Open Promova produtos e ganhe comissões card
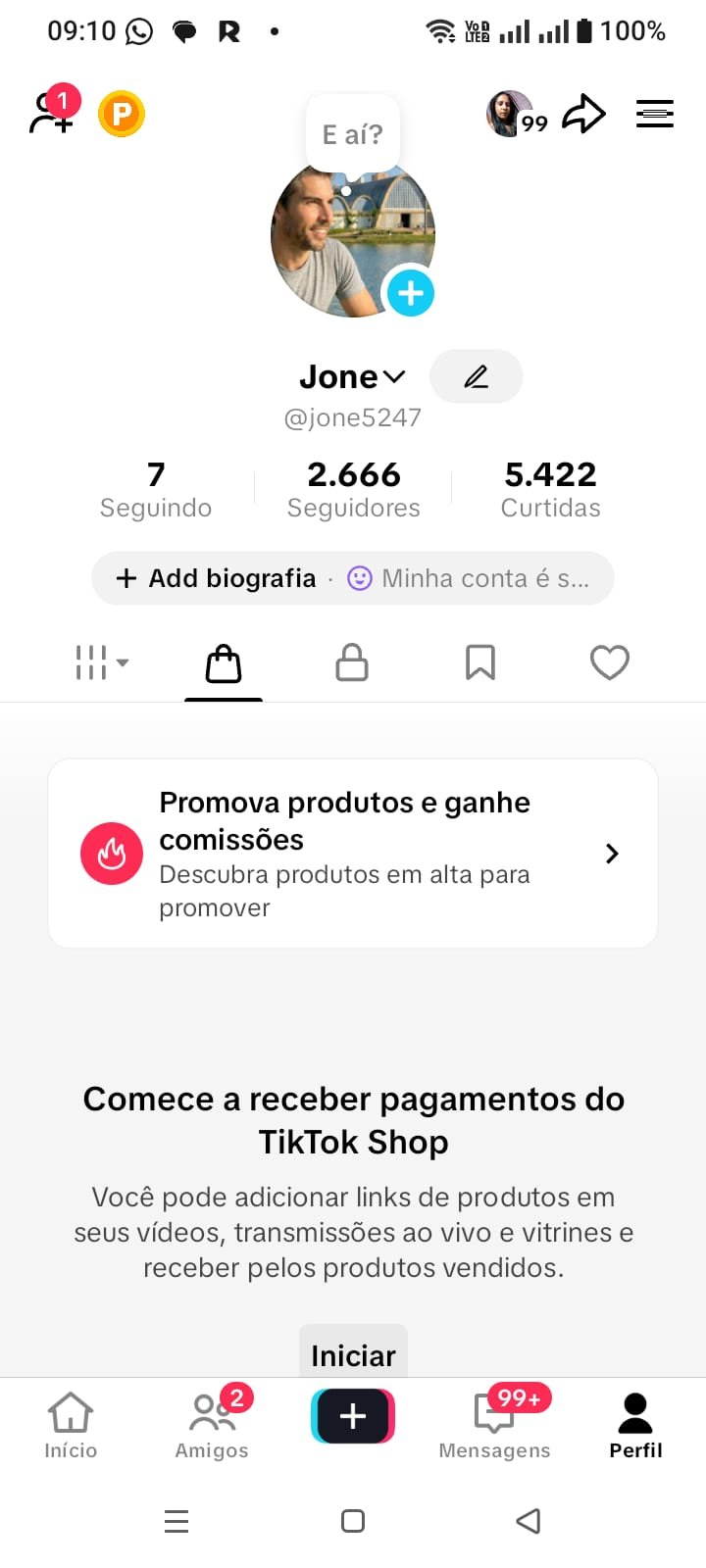This screenshot has width=706, height=1568. (x=353, y=854)
